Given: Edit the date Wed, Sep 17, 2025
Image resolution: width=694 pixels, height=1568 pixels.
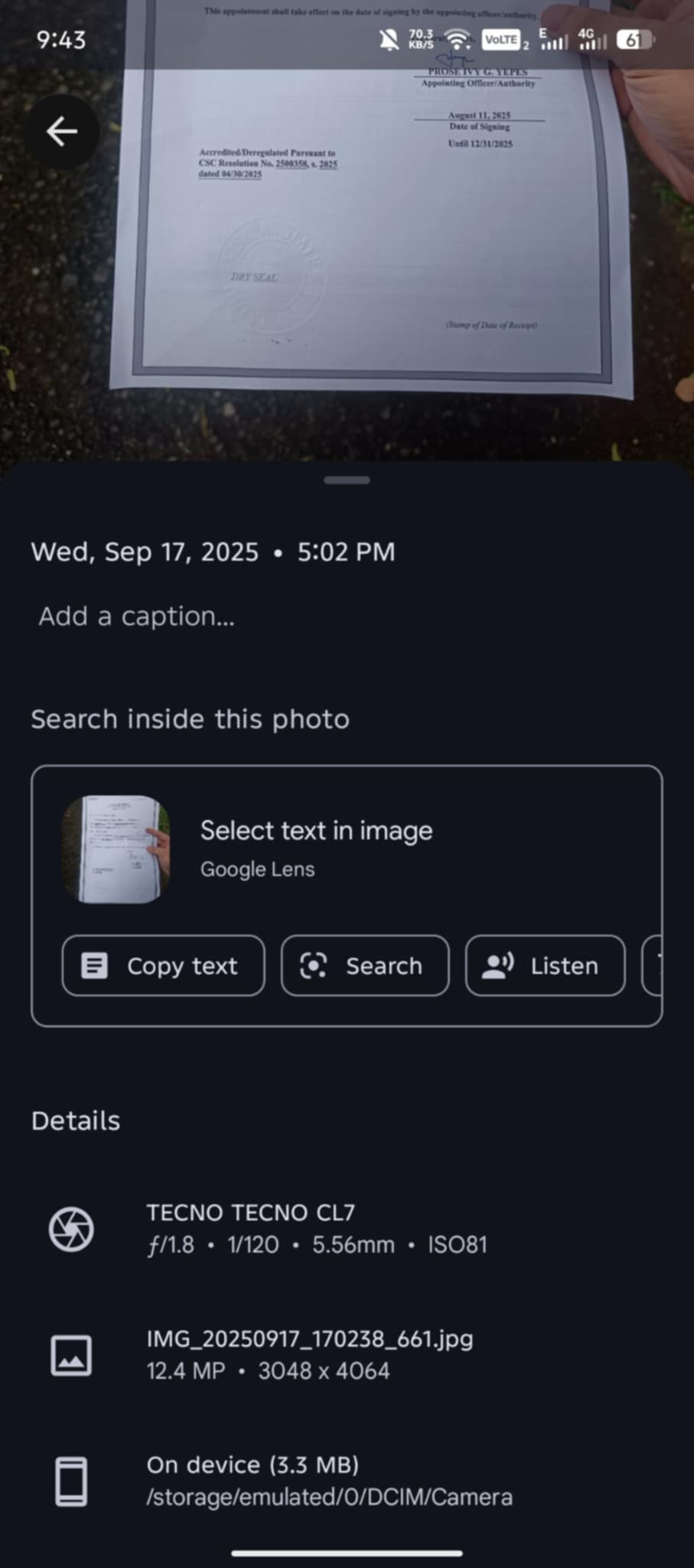Looking at the screenshot, I should 213,552.
